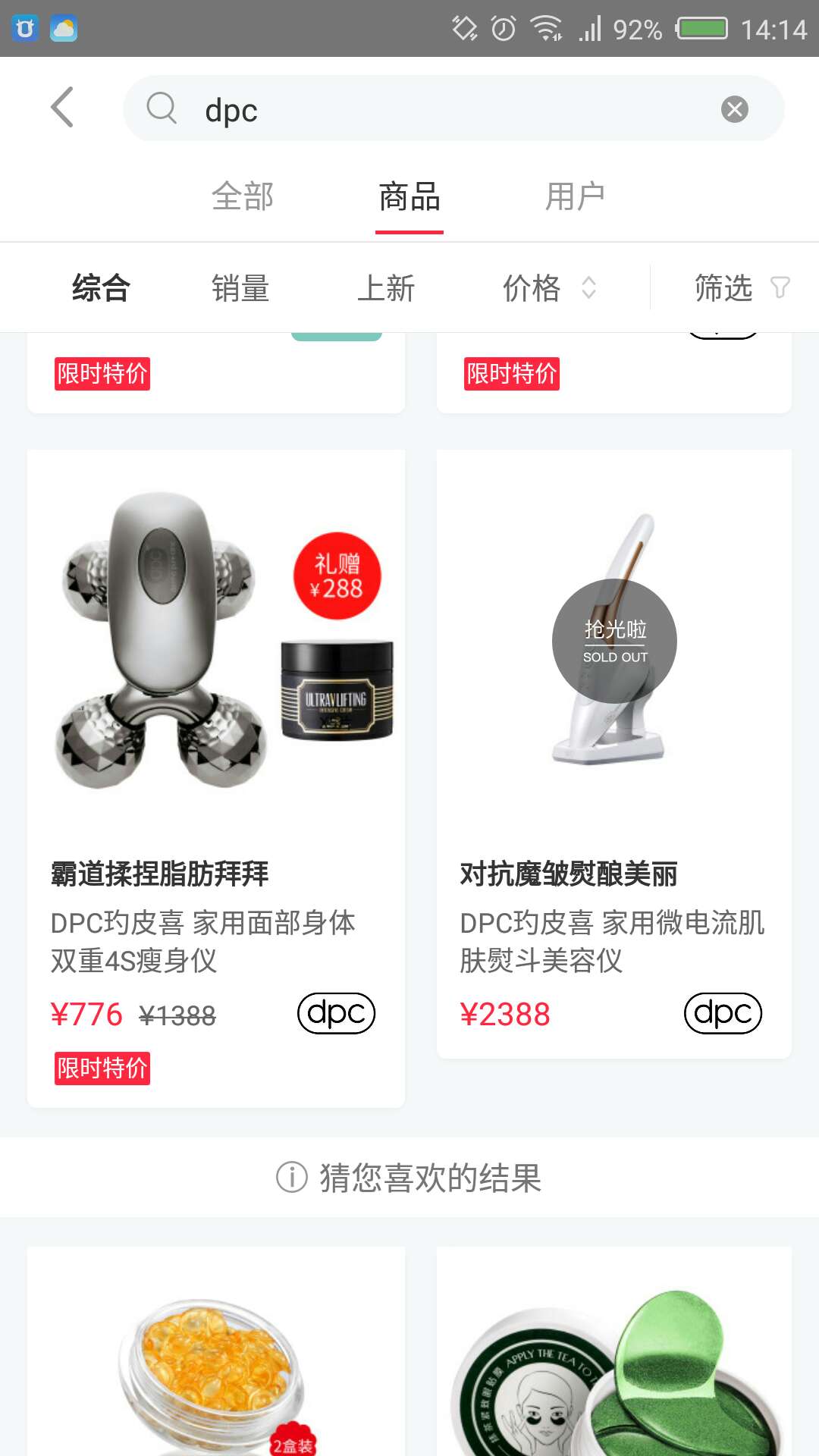819x1456 pixels.
Task: Open the weather app icon in status bar
Action: tap(64, 29)
